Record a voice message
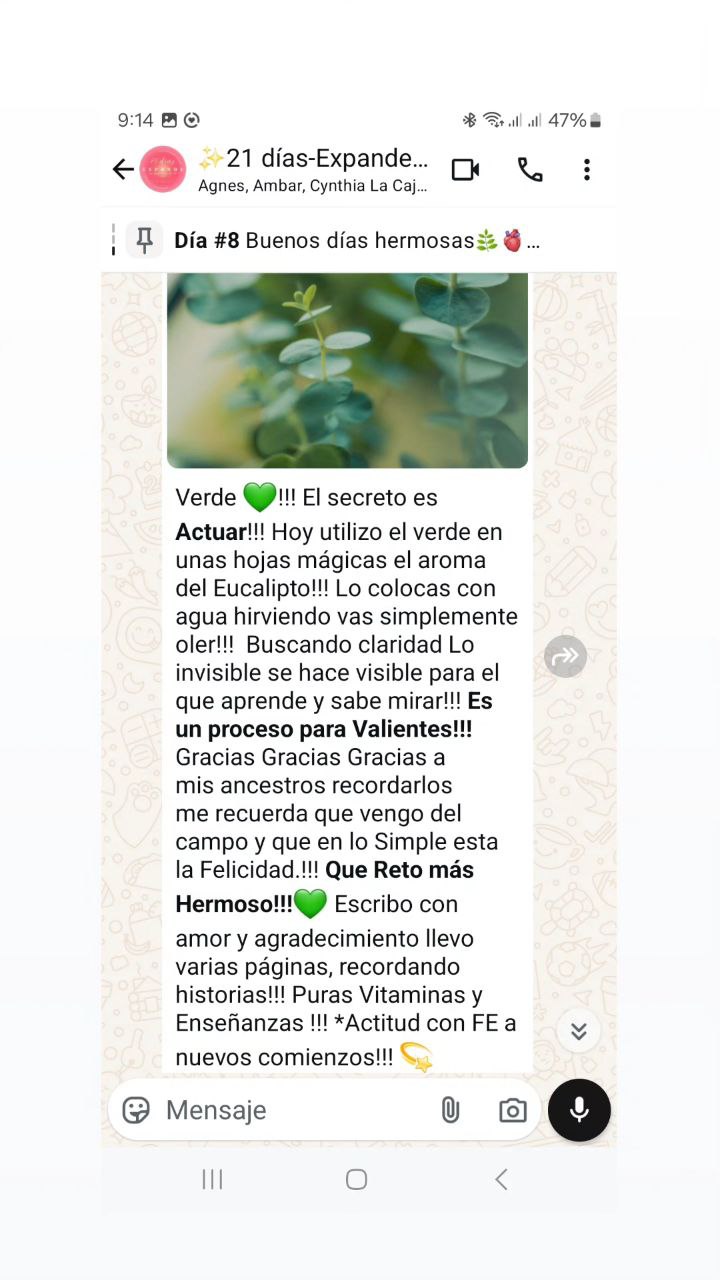Screen dimensions: 720x1280 (x=579, y=1110)
